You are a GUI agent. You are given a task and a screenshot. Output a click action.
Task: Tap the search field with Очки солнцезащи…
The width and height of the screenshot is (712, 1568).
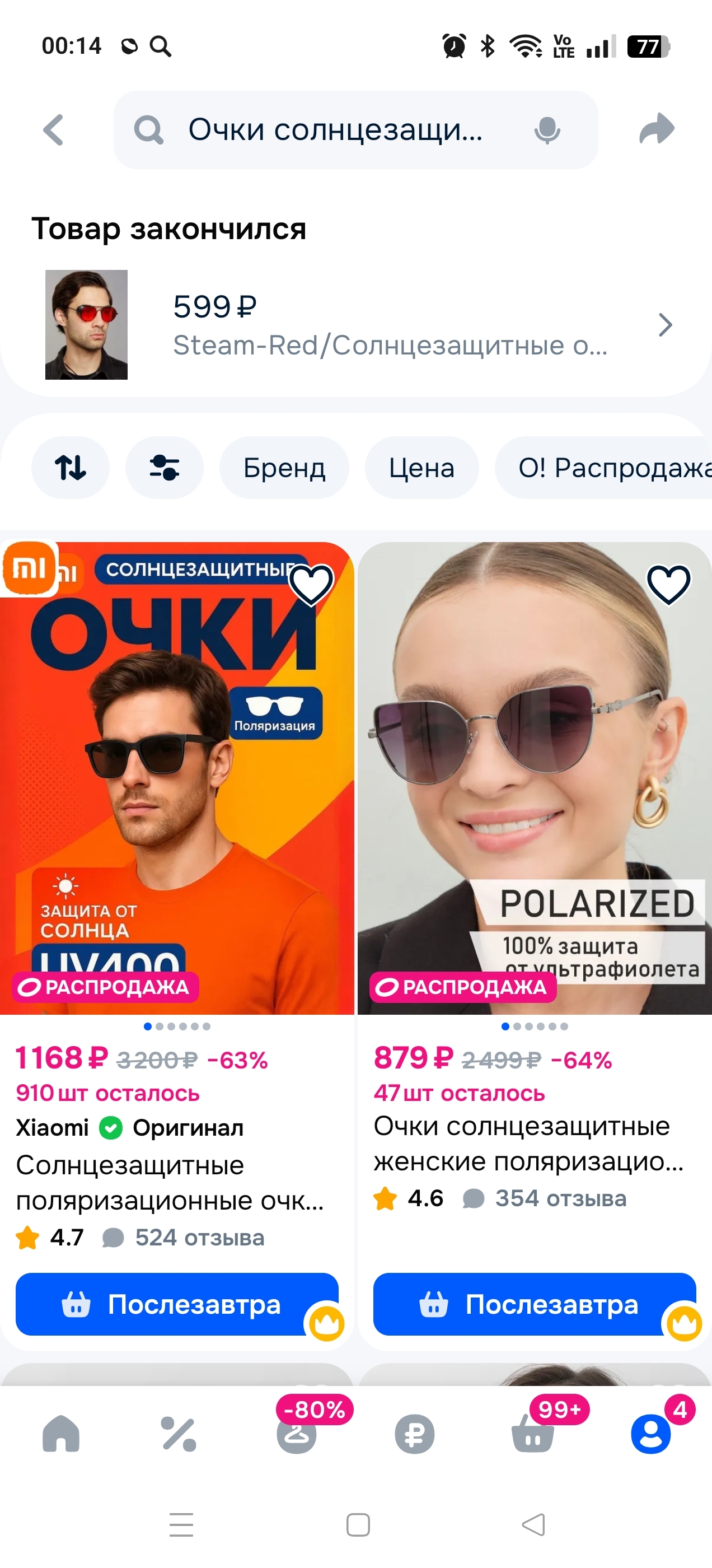click(x=335, y=130)
